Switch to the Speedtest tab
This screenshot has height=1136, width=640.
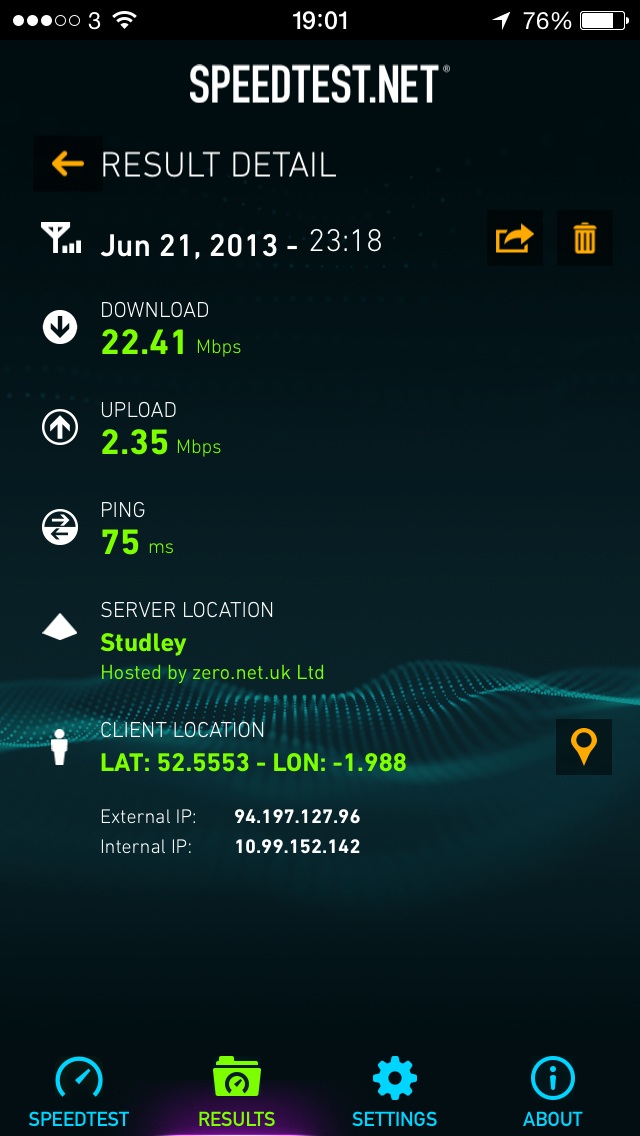click(78, 1093)
